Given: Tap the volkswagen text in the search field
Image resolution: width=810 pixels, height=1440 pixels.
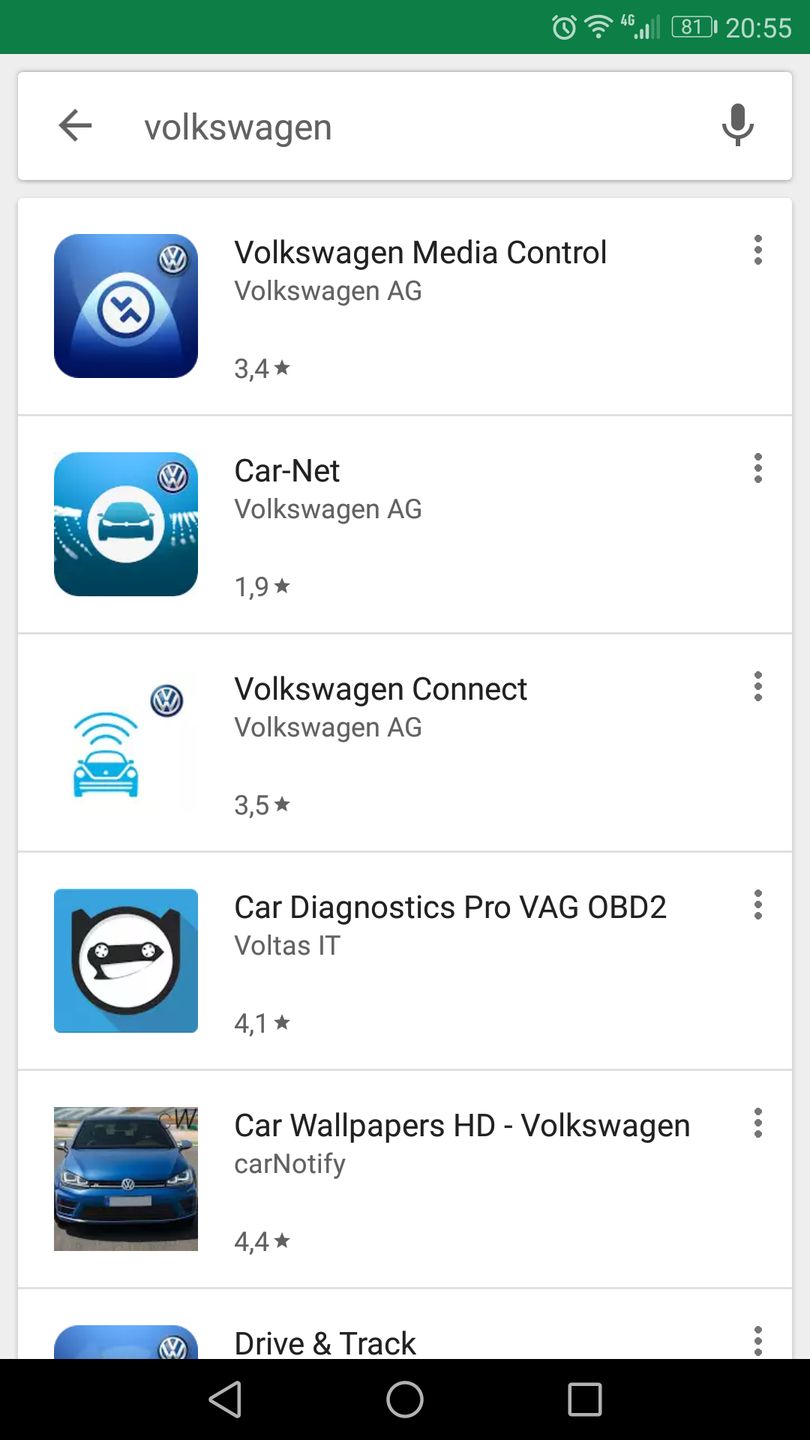Looking at the screenshot, I should pyautogui.click(x=238, y=126).
